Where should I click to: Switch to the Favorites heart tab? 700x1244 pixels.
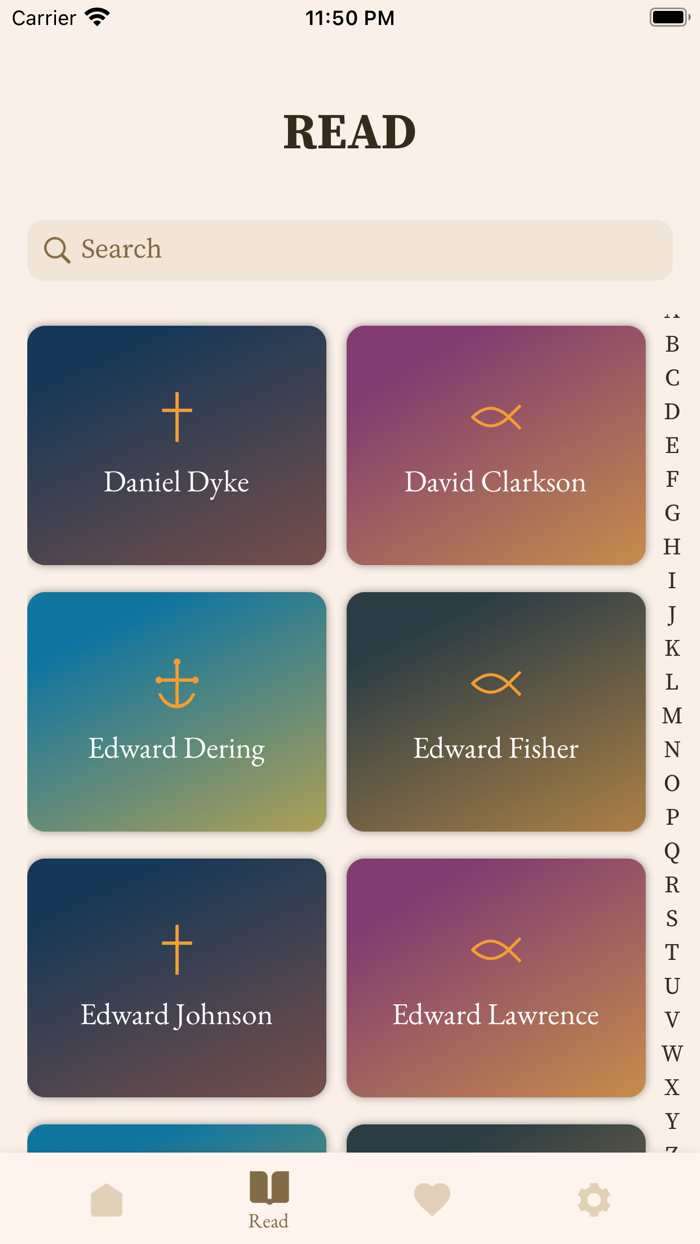pos(432,1199)
